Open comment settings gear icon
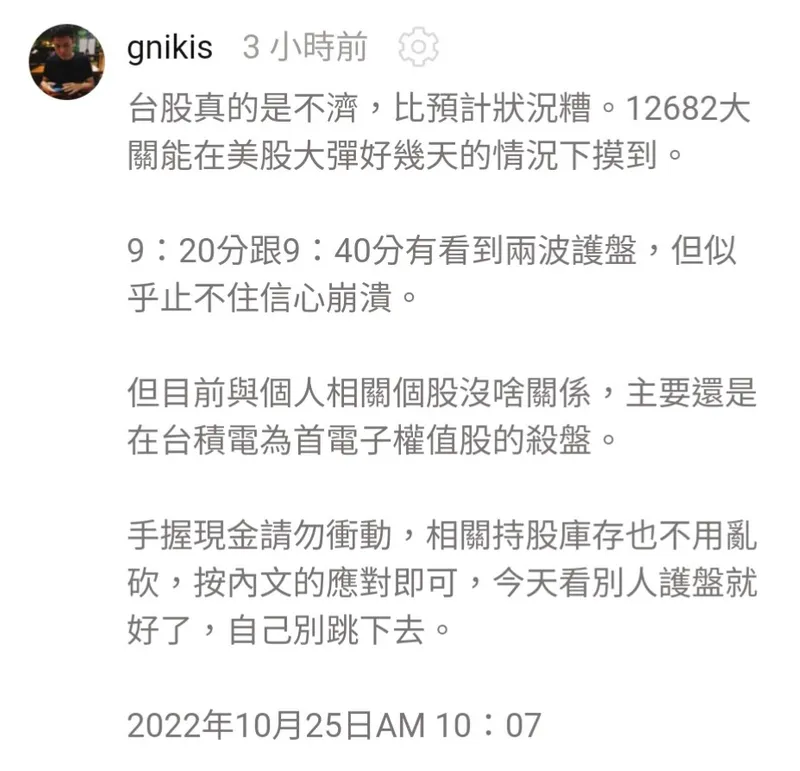Viewport: 800px width, 771px height. [x=418, y=47]
